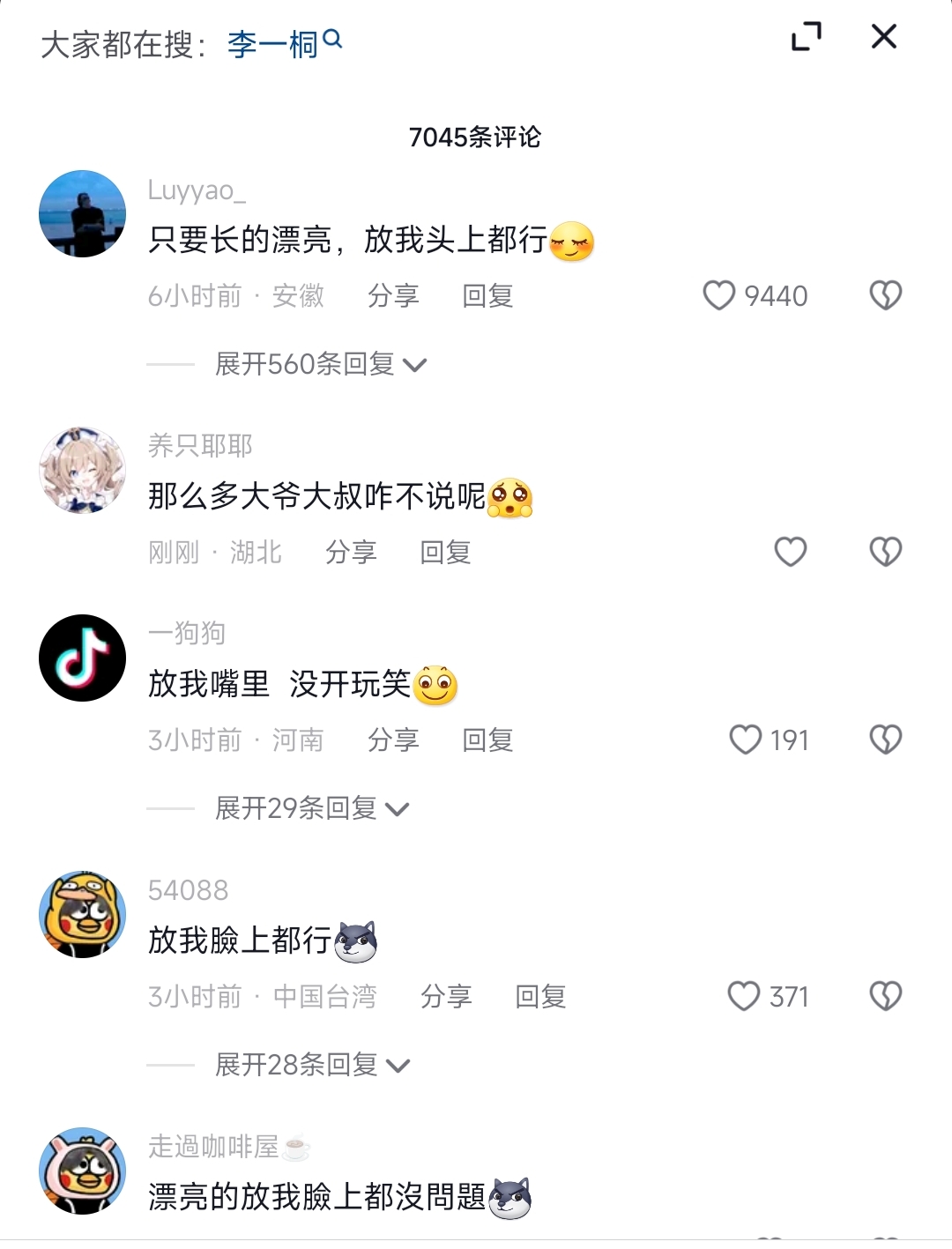Like Luyyao_'s comment with 9440 likes
952x1249 pixels.
click(719, 296)
